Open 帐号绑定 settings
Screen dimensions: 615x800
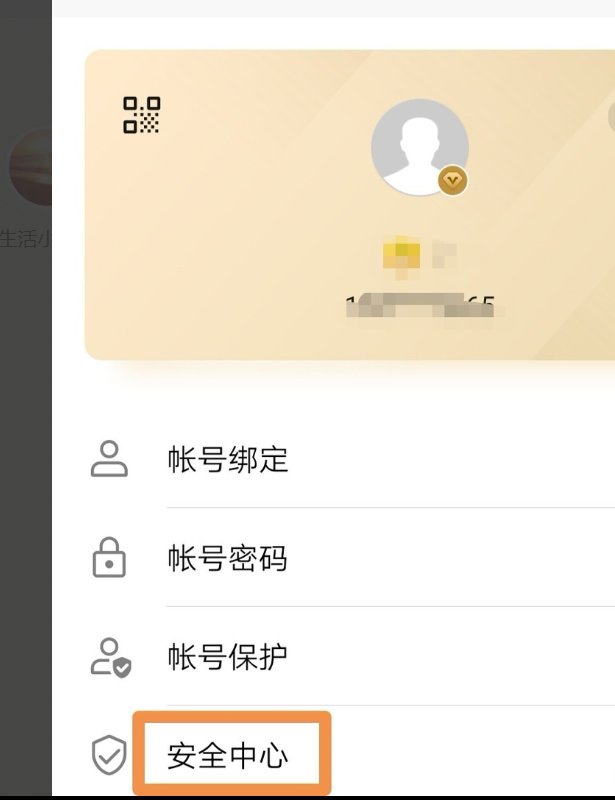click(x=228, y=460)
